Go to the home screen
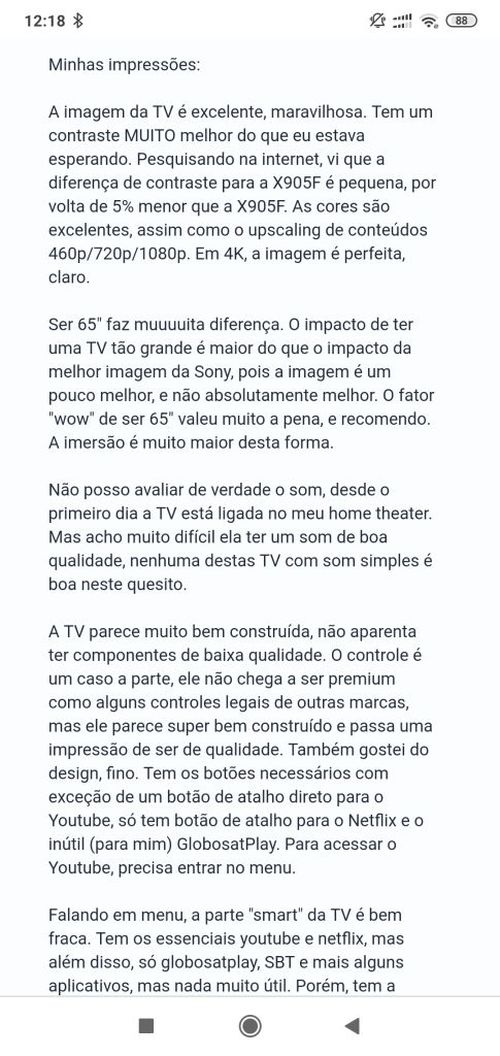Viewport: 500px width, 1056px height. tap(250, 1026)
